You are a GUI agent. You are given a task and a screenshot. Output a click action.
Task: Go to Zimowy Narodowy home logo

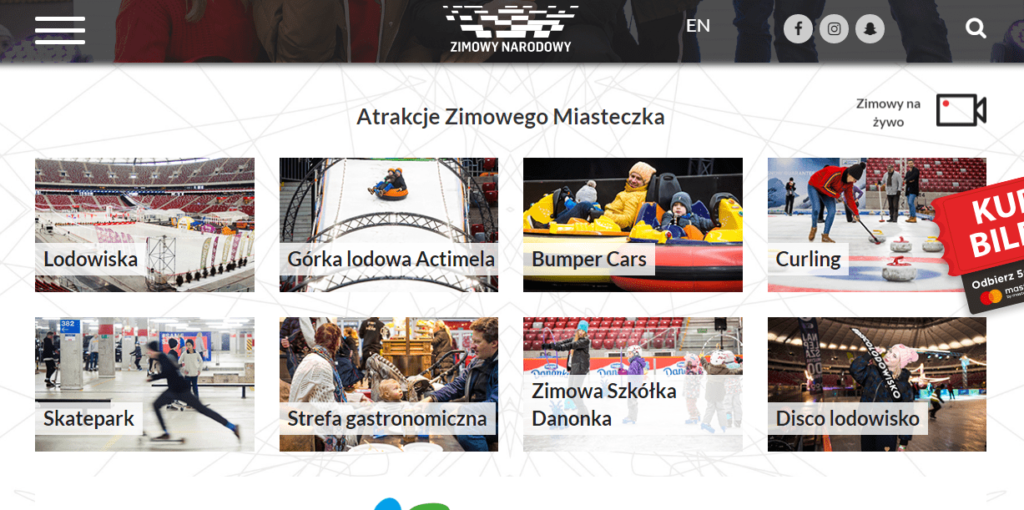point(510,28)
